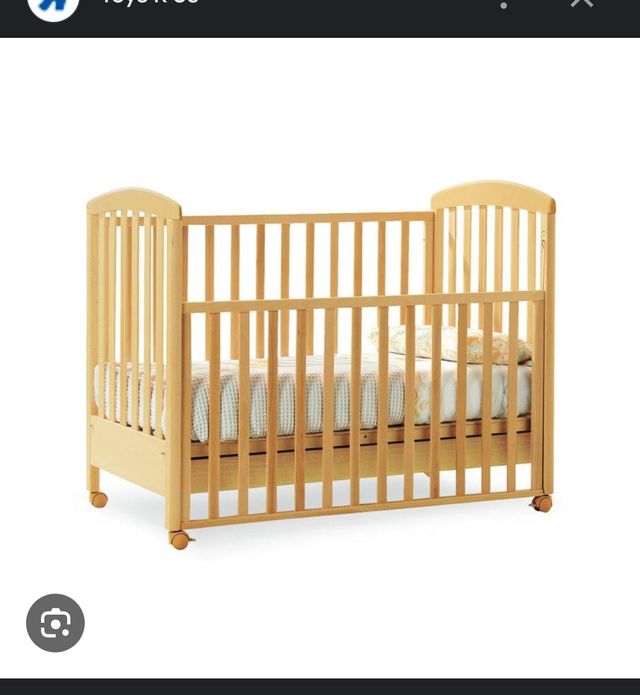Close the image viewer
640x695 pixels.
pos(581,3)
